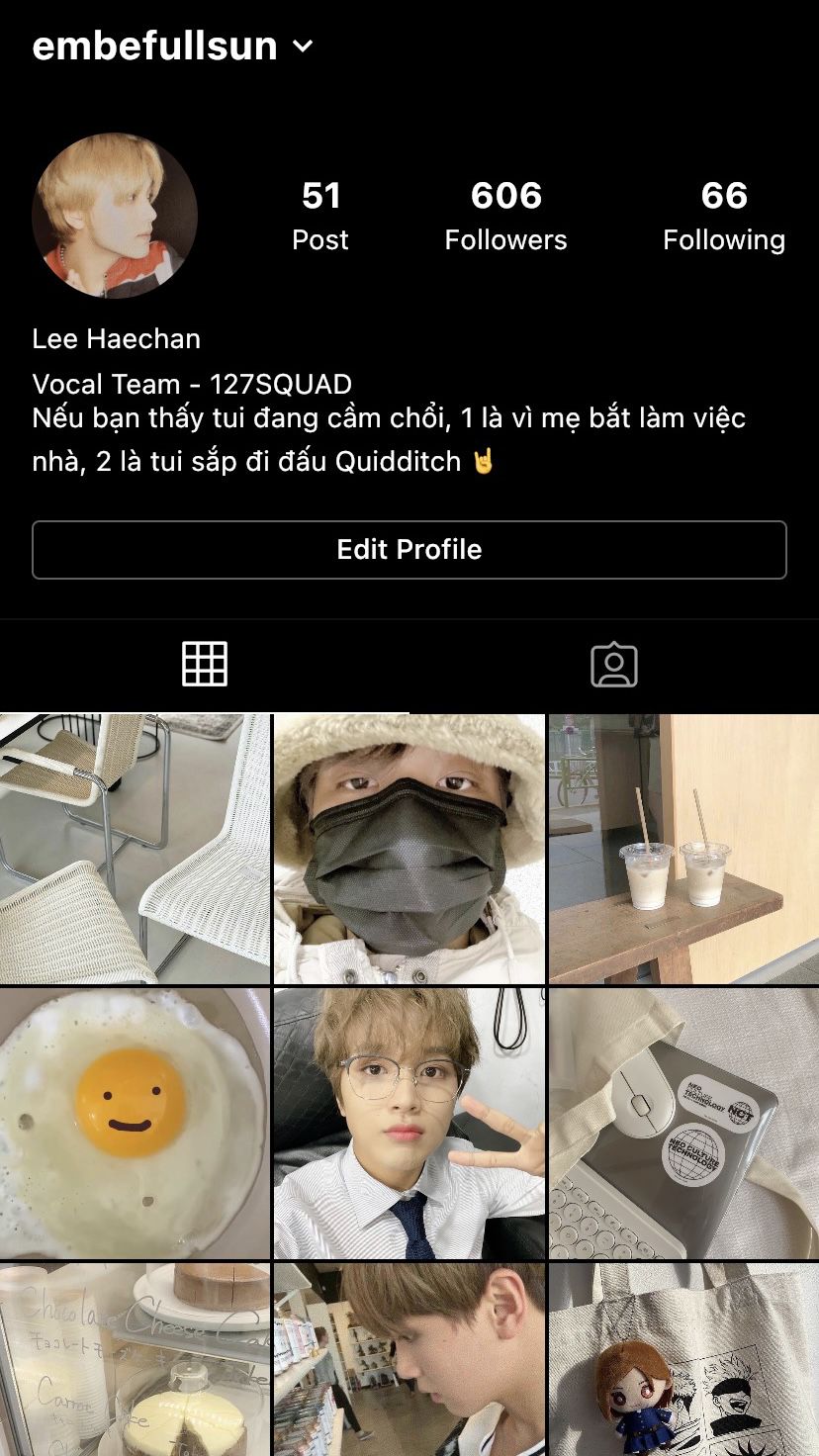Image resolution: width=819 pixels, height=1456 pixels.
Task: Open the plush doll tote bag post
Action: (x=683, y=1360)
